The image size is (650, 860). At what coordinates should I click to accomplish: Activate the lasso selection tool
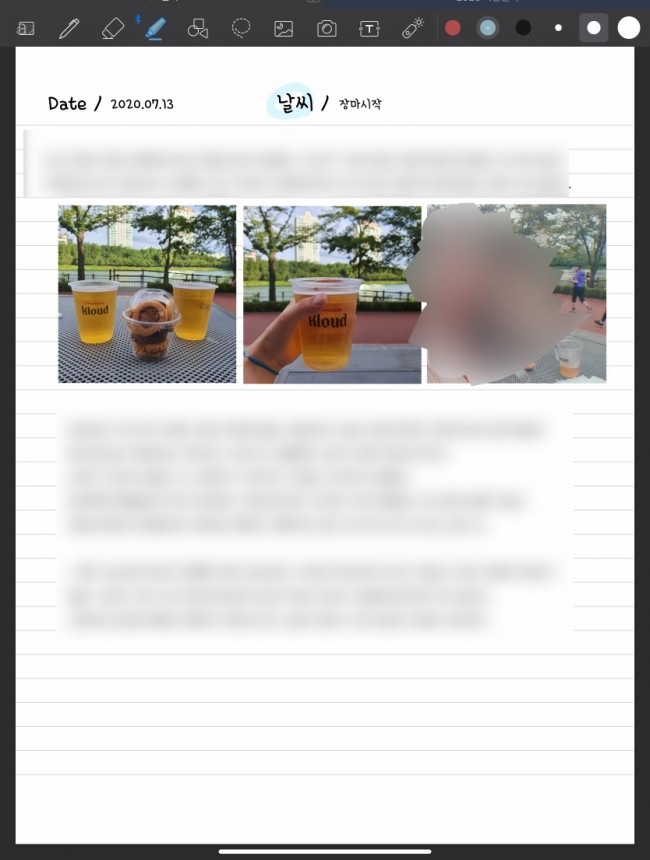[241, 28]
